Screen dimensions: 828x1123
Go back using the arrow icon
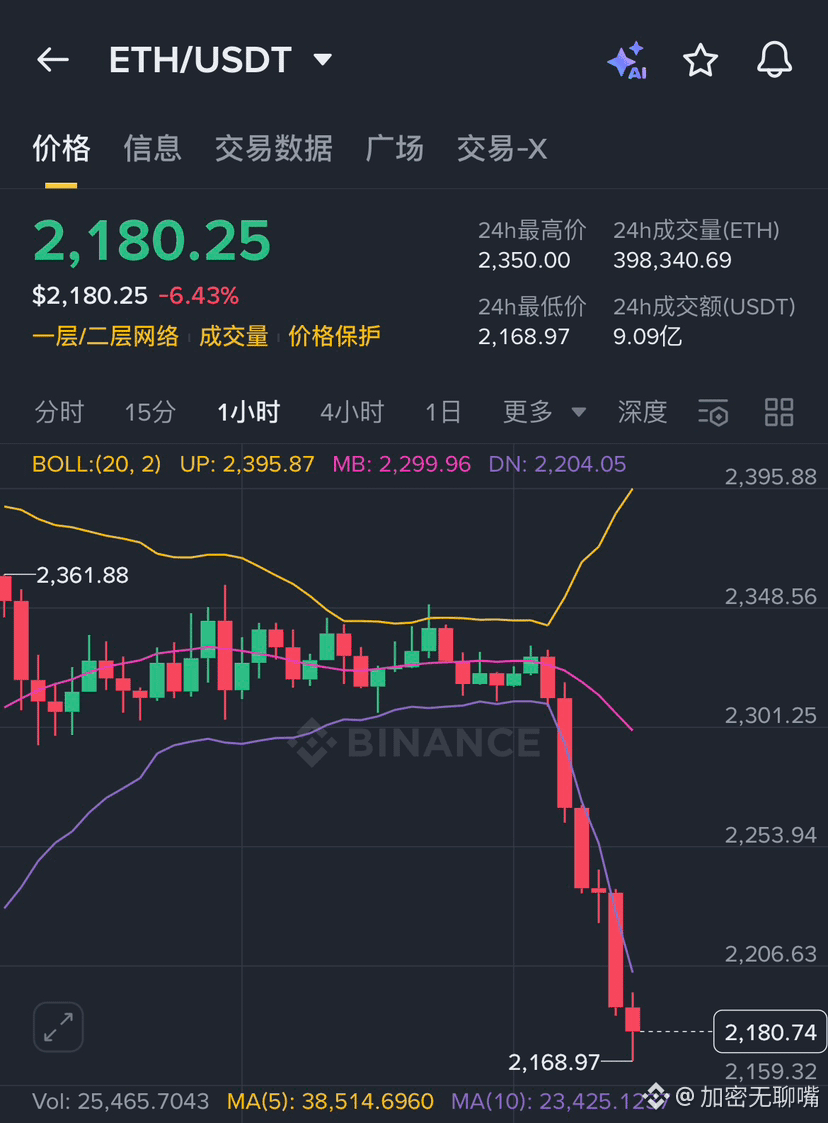click(x=52, y=60)
